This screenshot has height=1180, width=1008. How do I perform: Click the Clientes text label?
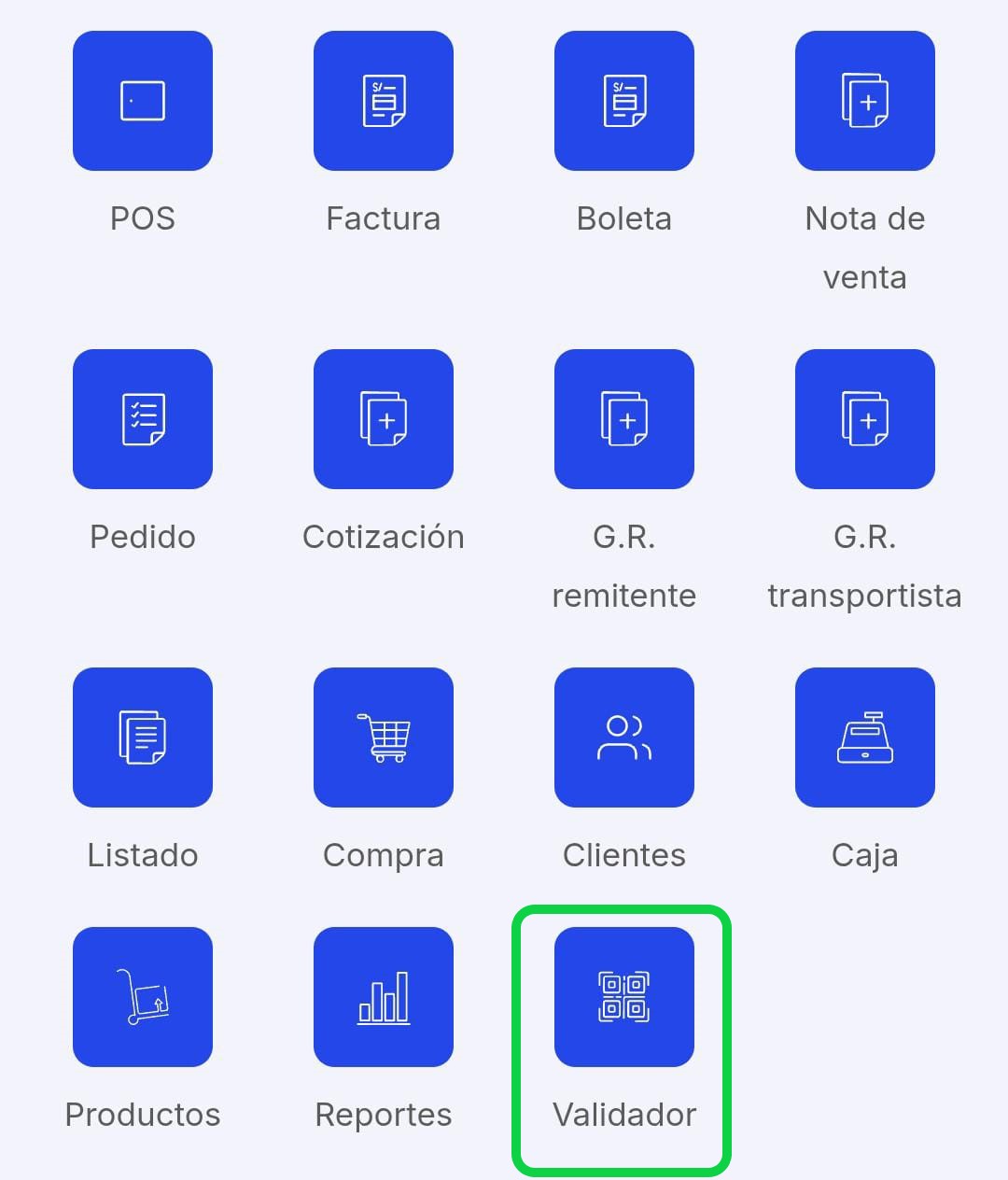(623, 853)
